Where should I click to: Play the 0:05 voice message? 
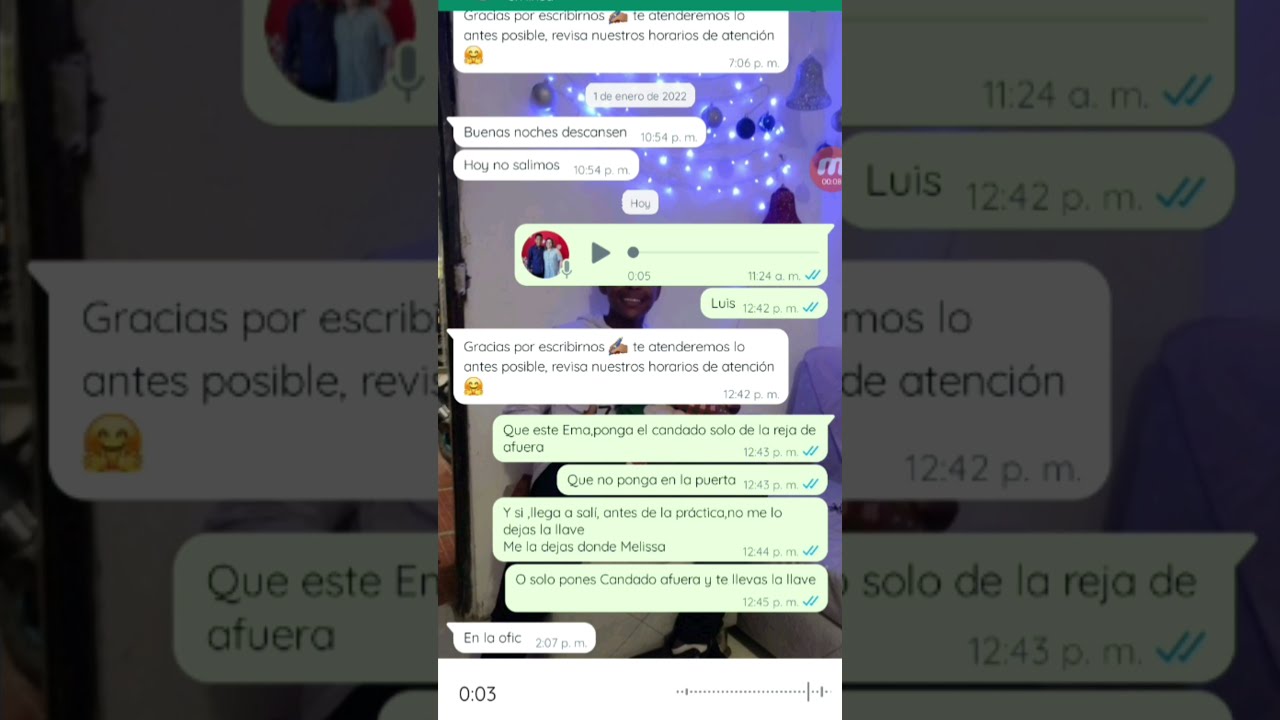tap(600, 253)
